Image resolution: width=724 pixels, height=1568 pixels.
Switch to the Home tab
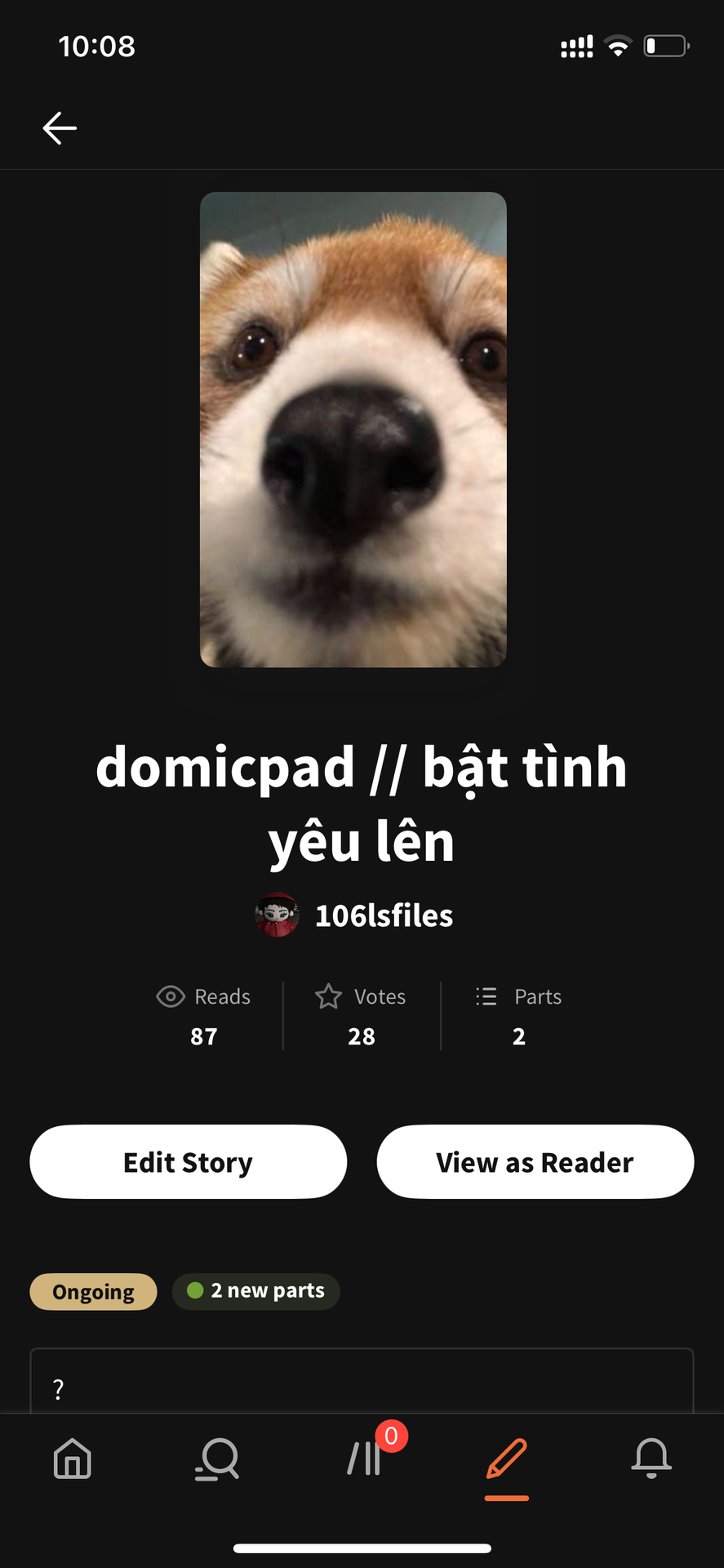(x=73, y=1459)
